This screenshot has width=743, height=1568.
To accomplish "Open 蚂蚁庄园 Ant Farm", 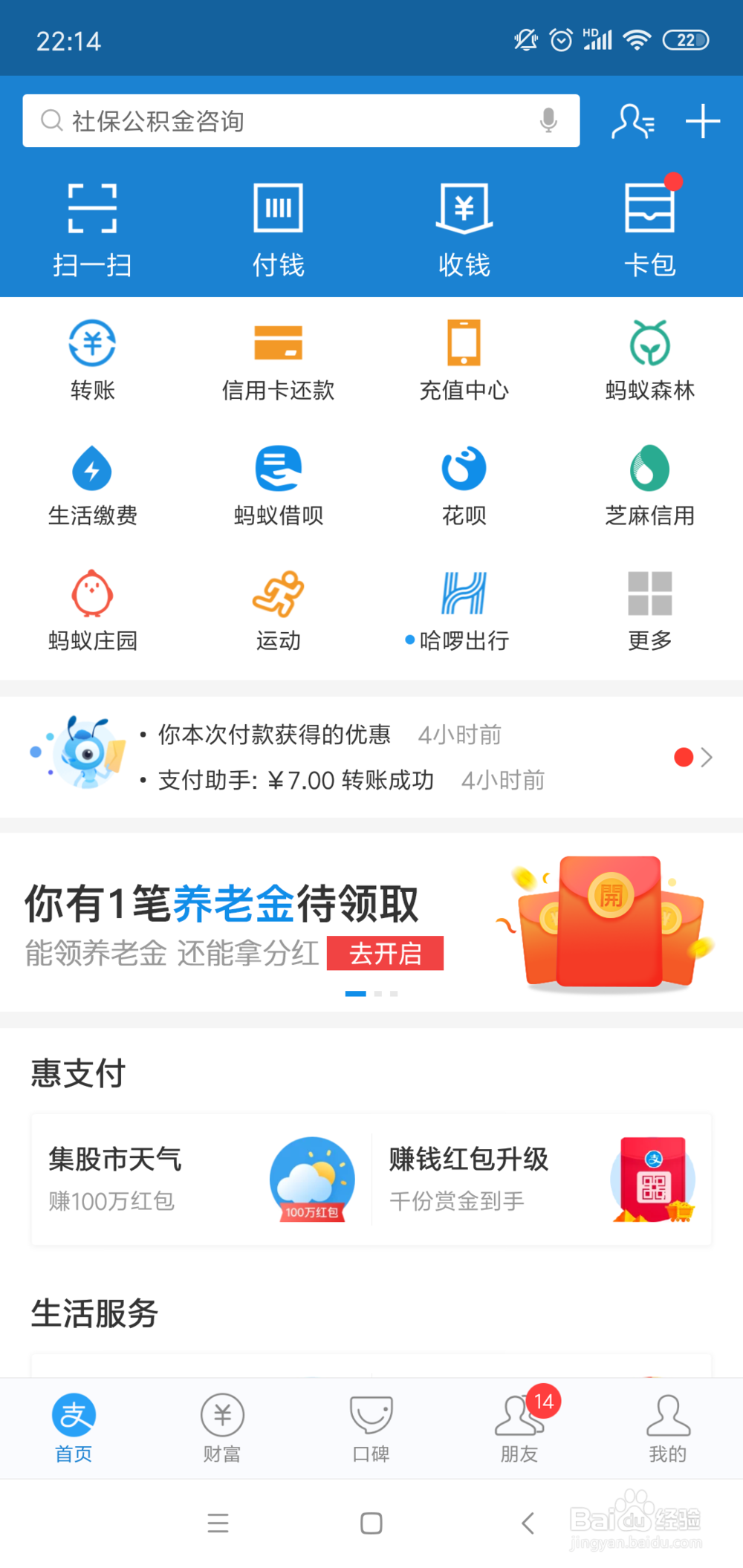I will point(91,608).
